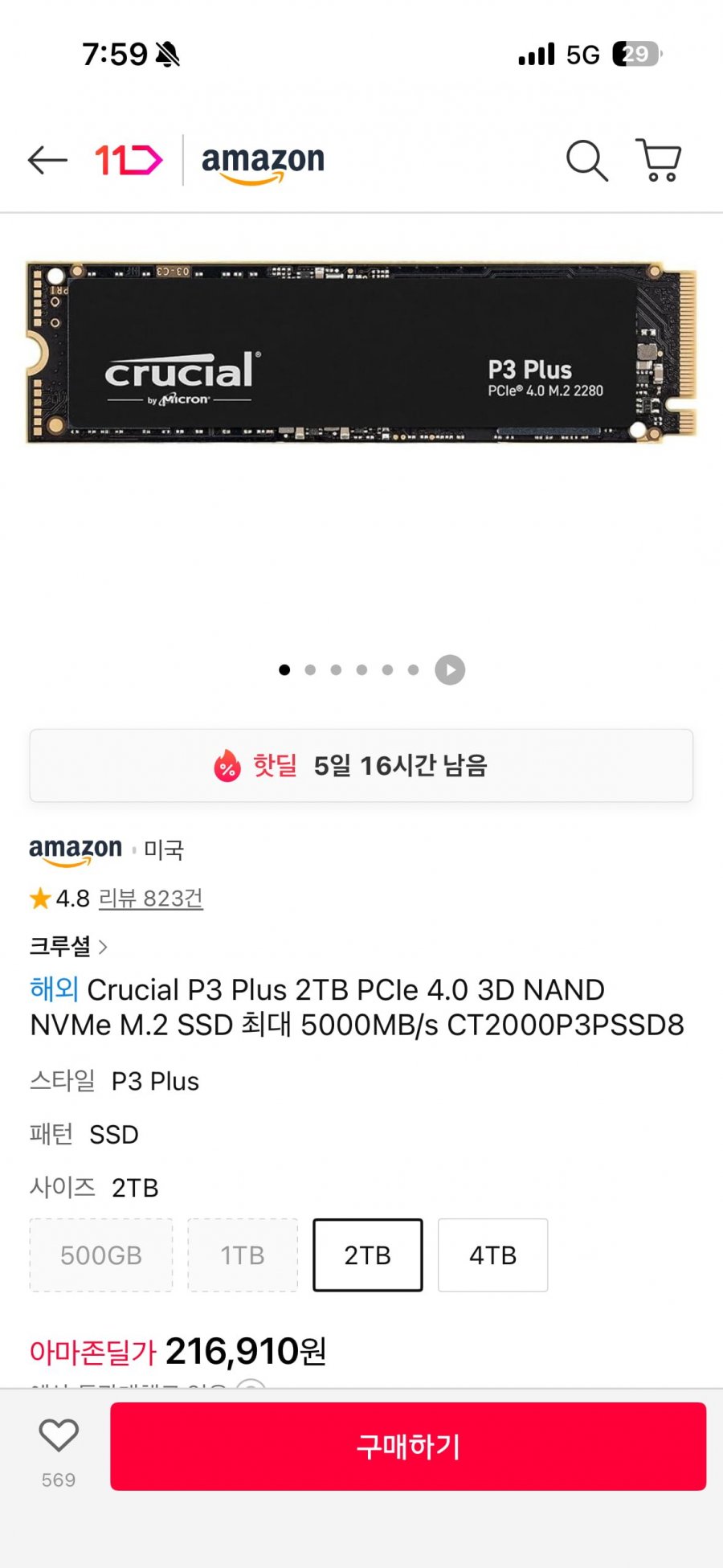Open the 리뷰 823건 reviews link

pyautogui.click(x=151, y=898)
